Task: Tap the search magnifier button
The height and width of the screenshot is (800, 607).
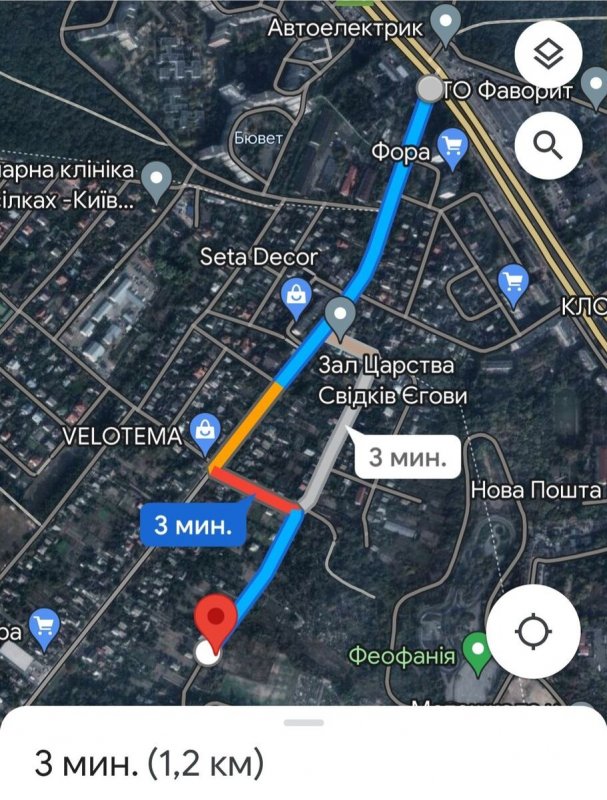Action: [548, 145]
